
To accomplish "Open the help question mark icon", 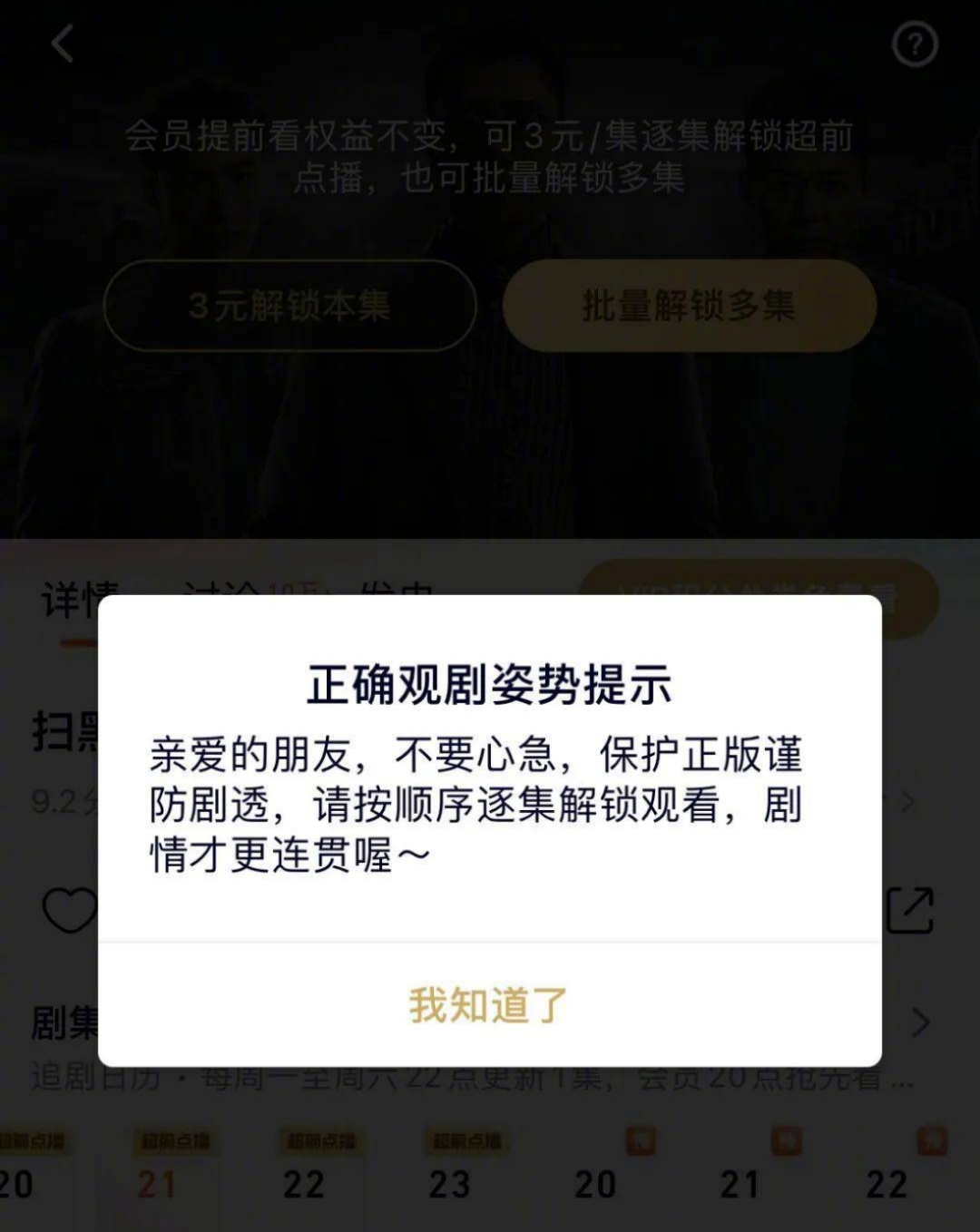I will pyautogui.click(x=914, y=44).
